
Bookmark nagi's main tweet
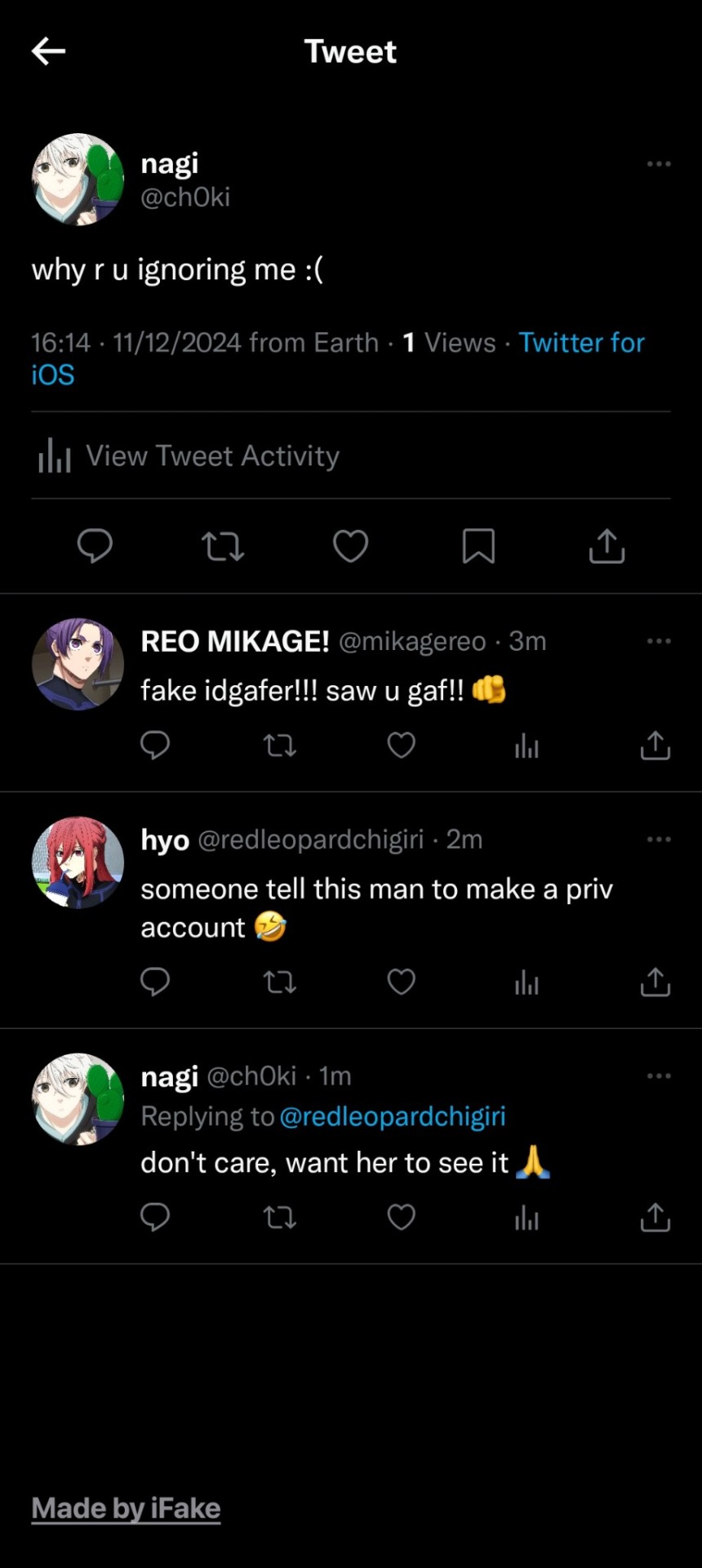478,546
